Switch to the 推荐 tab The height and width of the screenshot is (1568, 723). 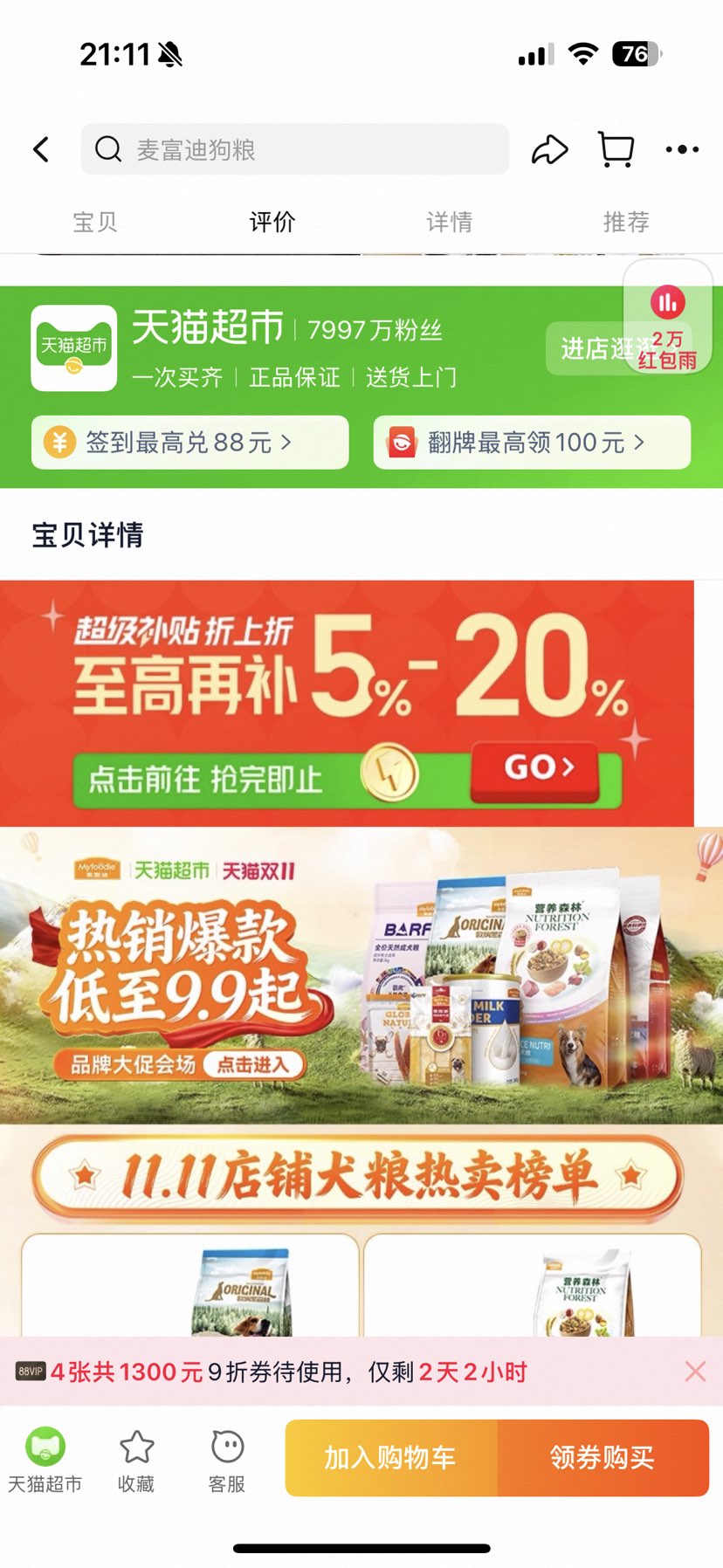tap(626, 222)
